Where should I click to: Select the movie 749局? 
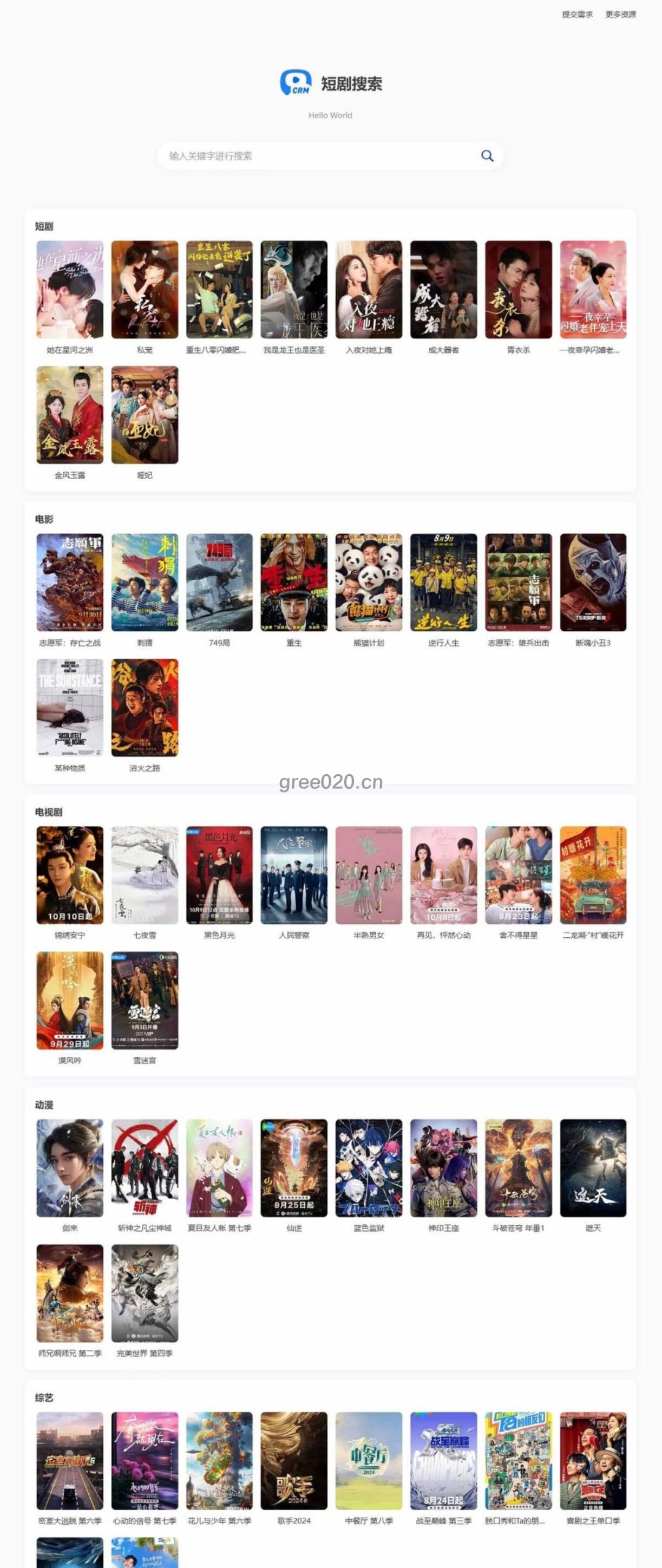tap(220, 583)
